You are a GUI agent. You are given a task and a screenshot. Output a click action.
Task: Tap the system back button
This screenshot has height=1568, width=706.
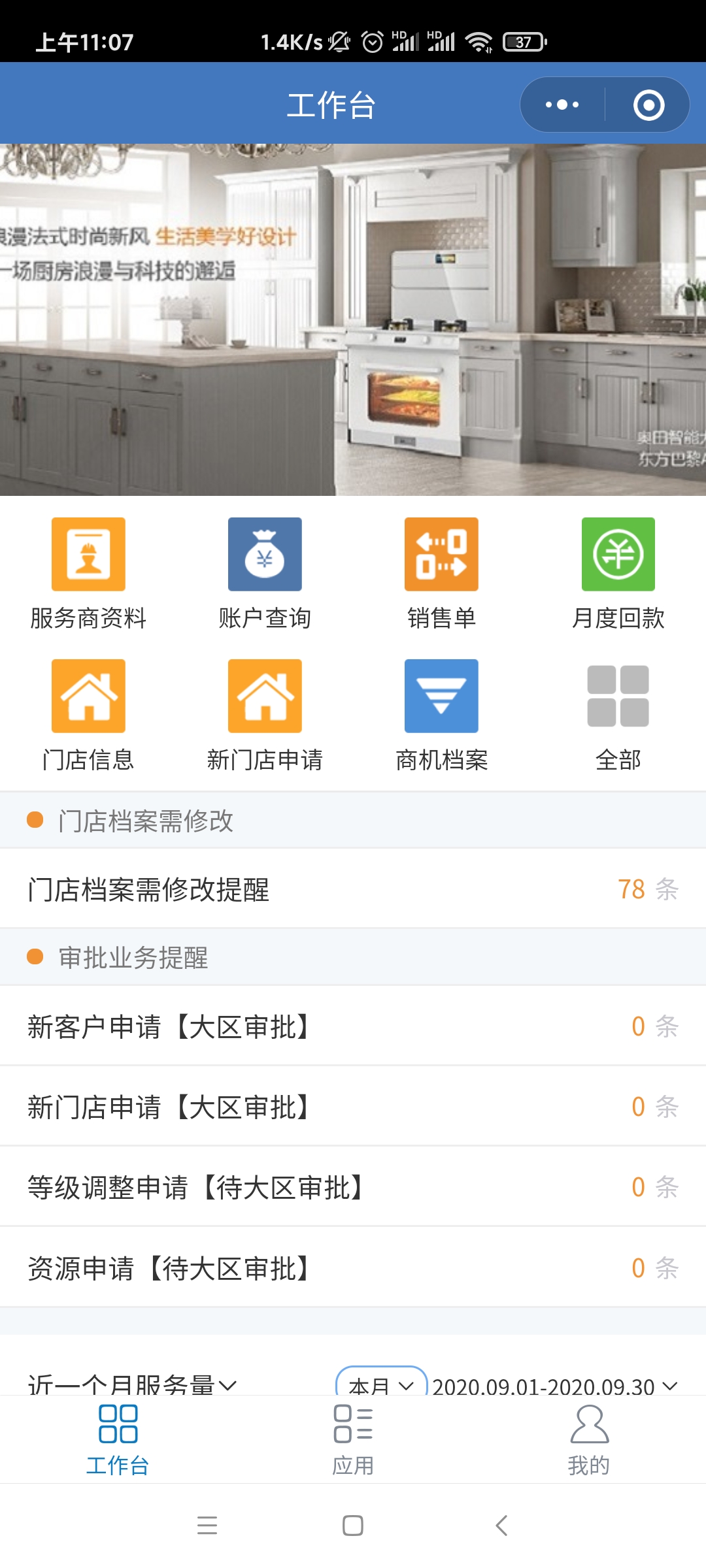click(501, 1526)
